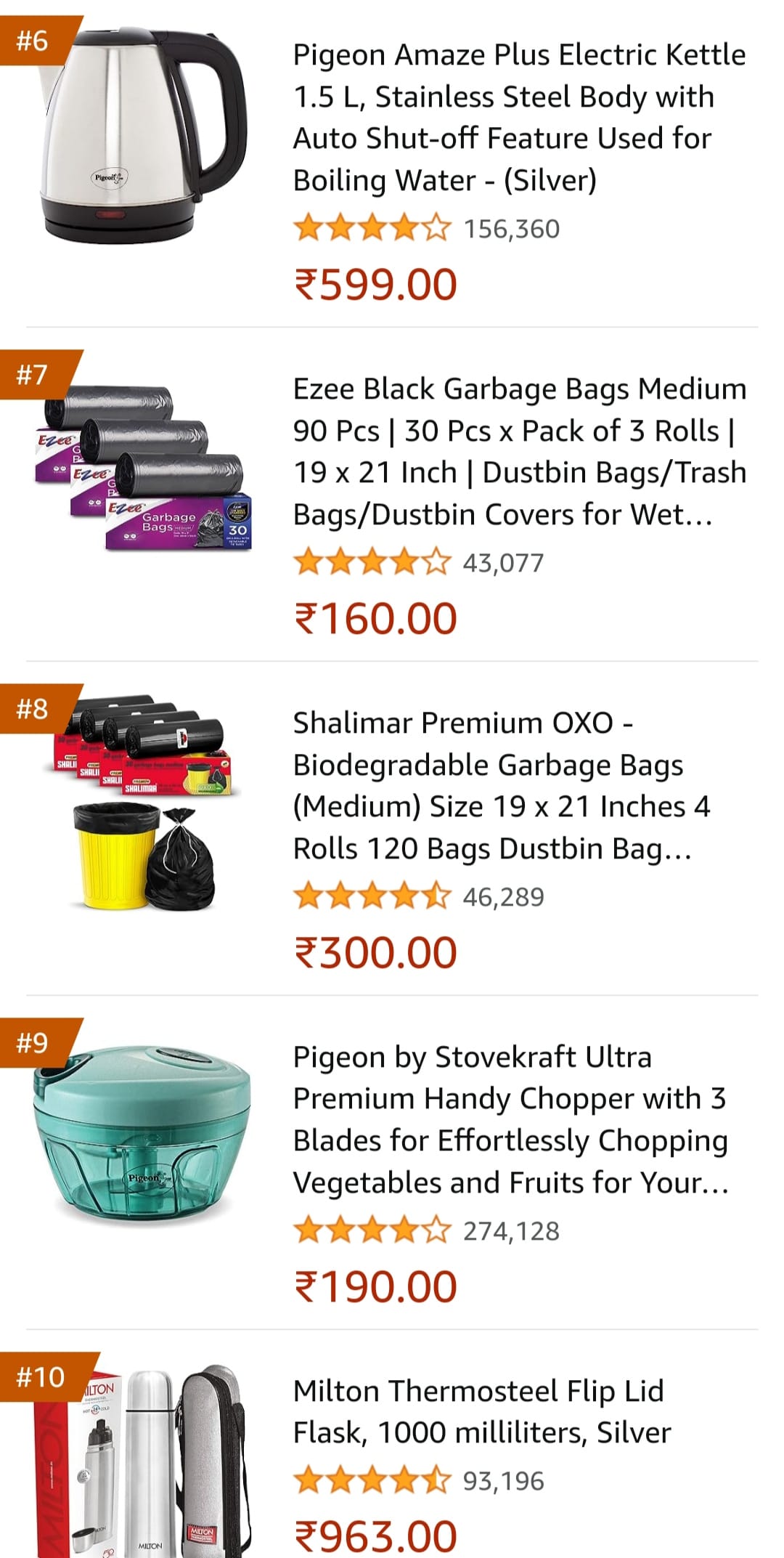
Task: Tap the electric kettle product image
Action: click(142, 137)
